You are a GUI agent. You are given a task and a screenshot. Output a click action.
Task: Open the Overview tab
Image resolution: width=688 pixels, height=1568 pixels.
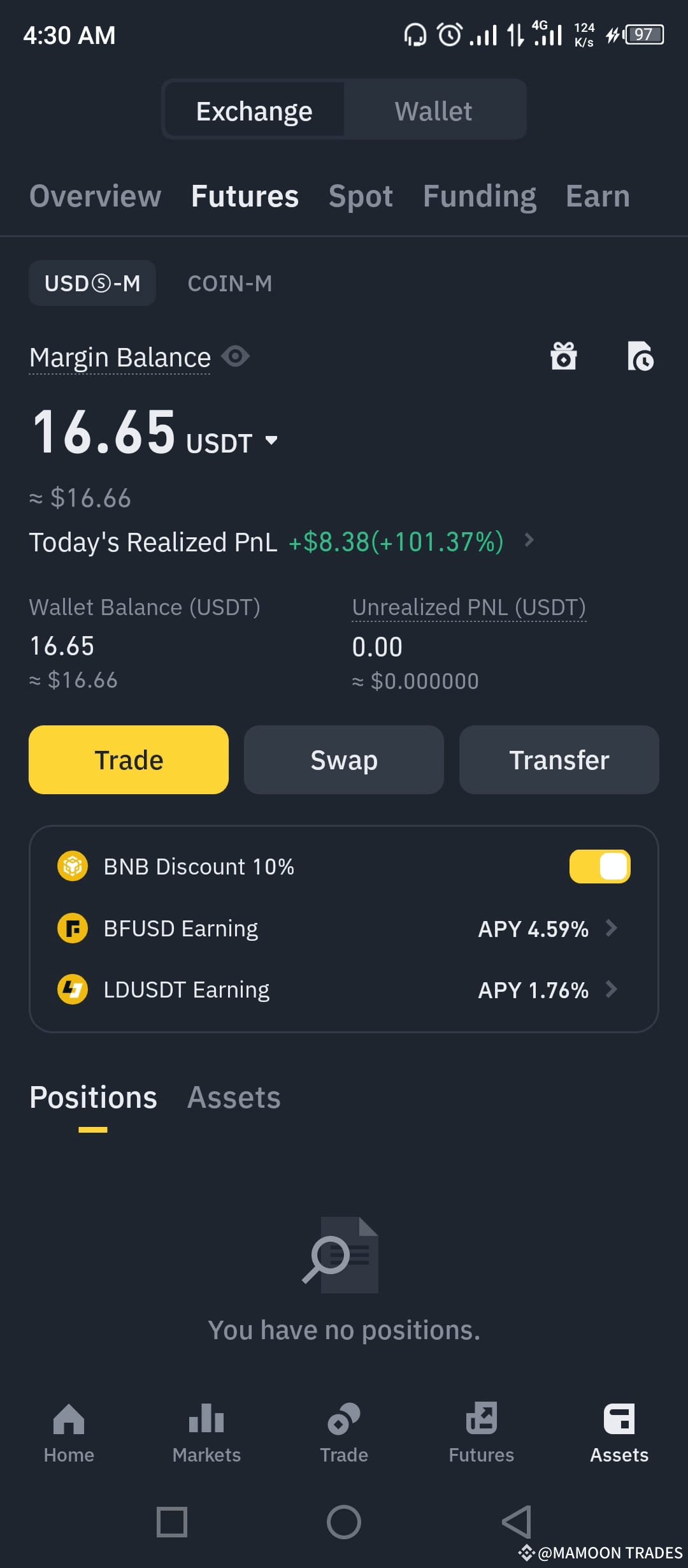(x=96, y=196)
